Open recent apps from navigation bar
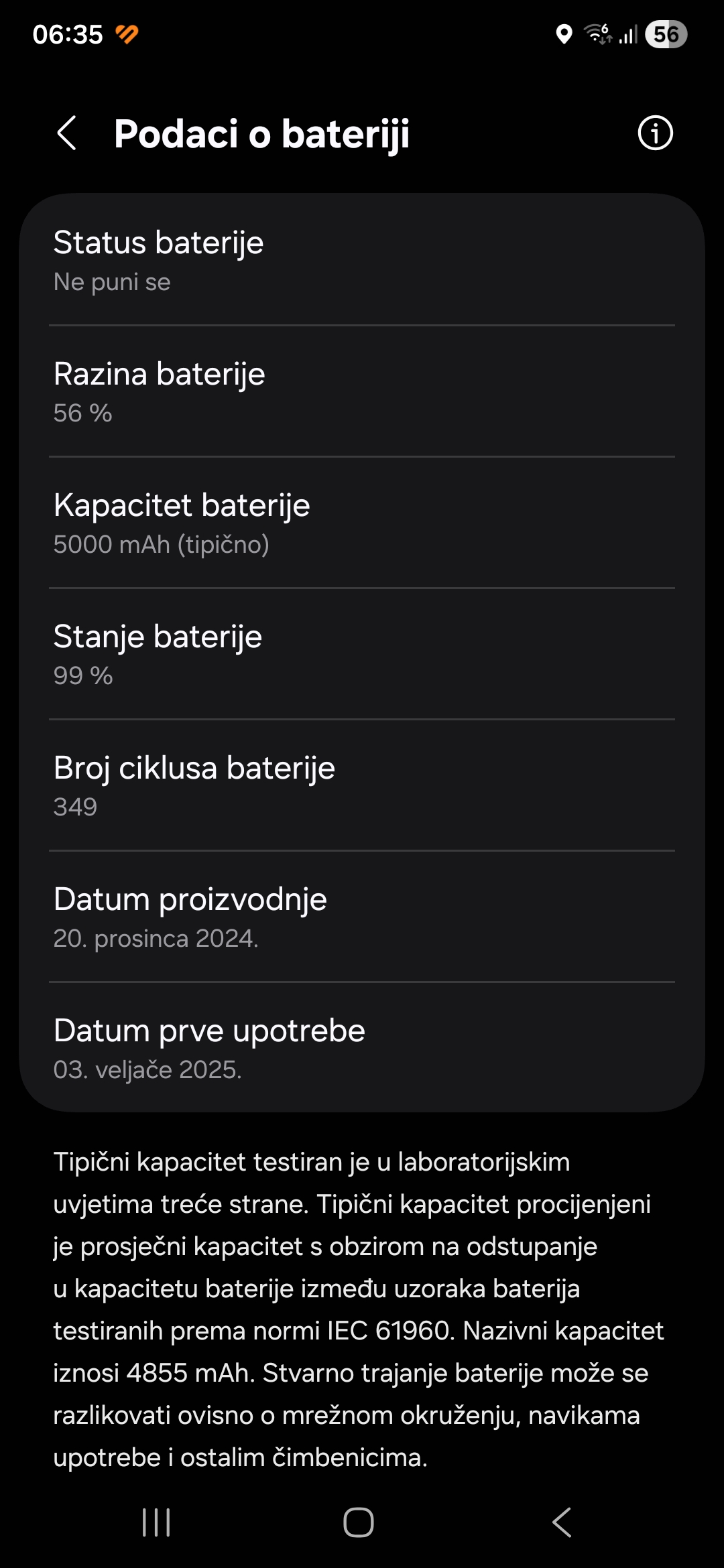This screenshot has height=1568, width=724. coord(156,1522)
